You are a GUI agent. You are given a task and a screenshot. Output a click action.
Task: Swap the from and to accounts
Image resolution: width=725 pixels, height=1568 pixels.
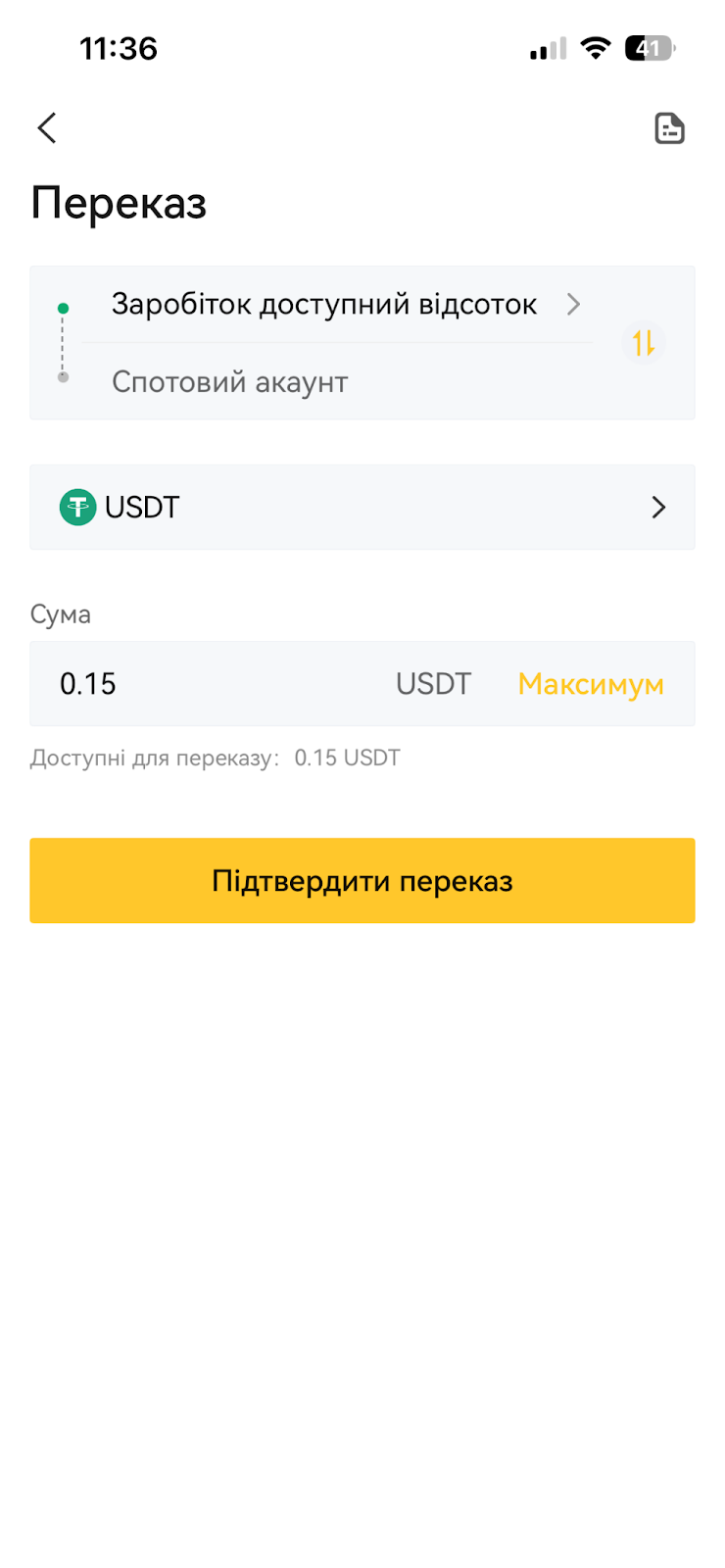[644, 343]
